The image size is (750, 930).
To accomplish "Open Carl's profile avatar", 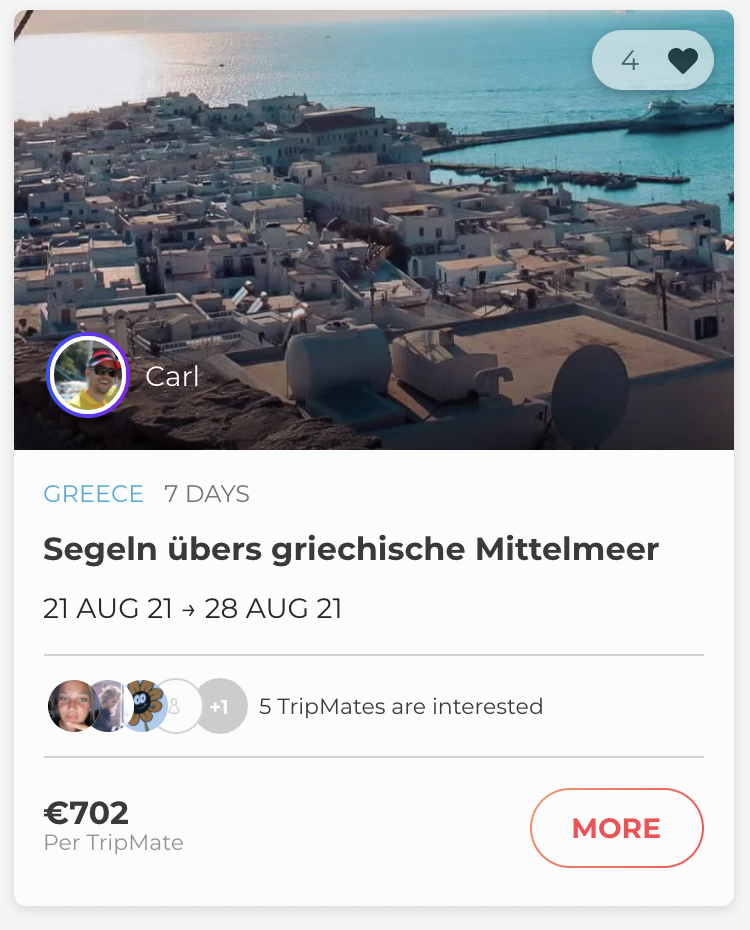I will tap(88, 375).
